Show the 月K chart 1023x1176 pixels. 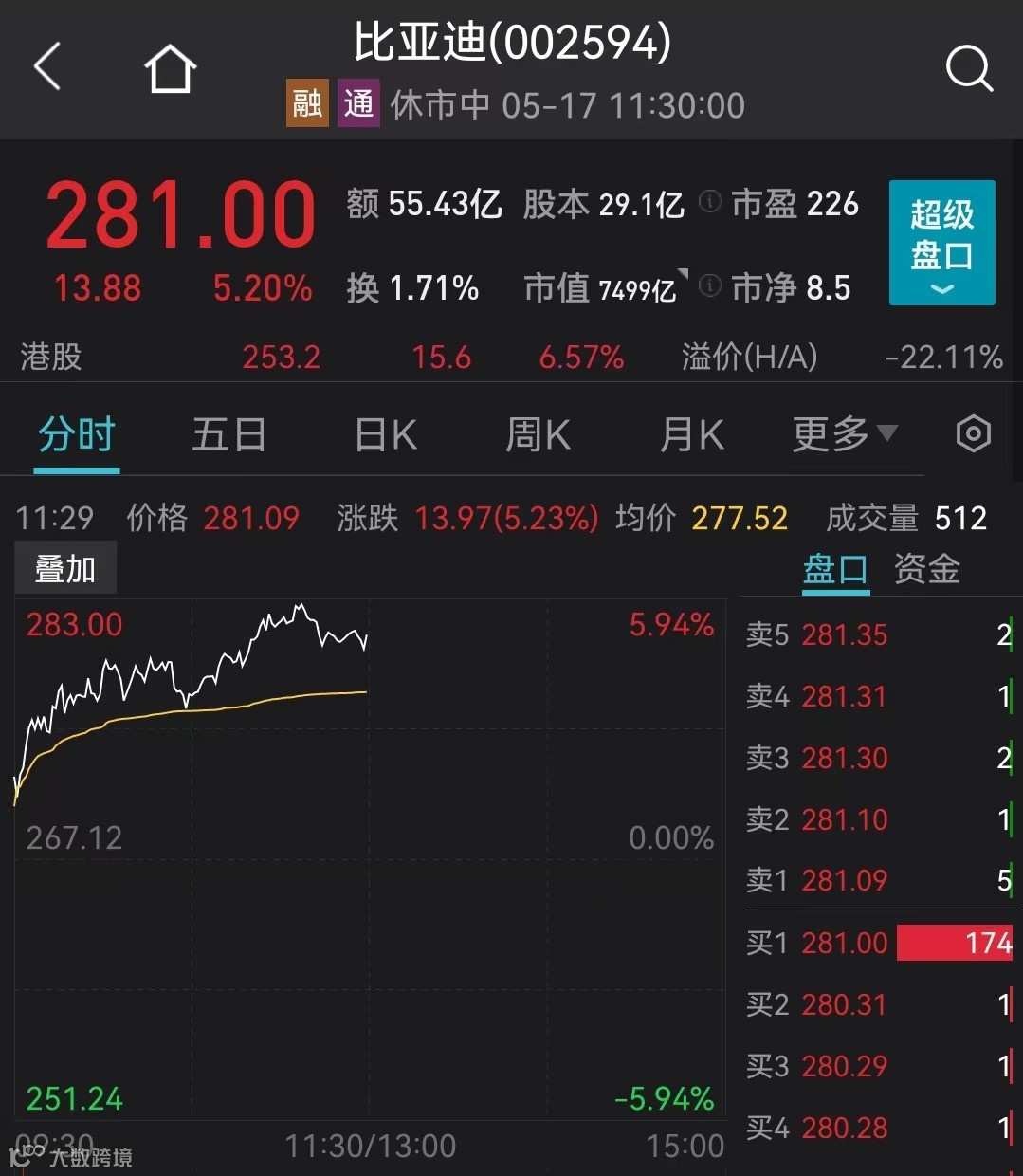(691, 435)
